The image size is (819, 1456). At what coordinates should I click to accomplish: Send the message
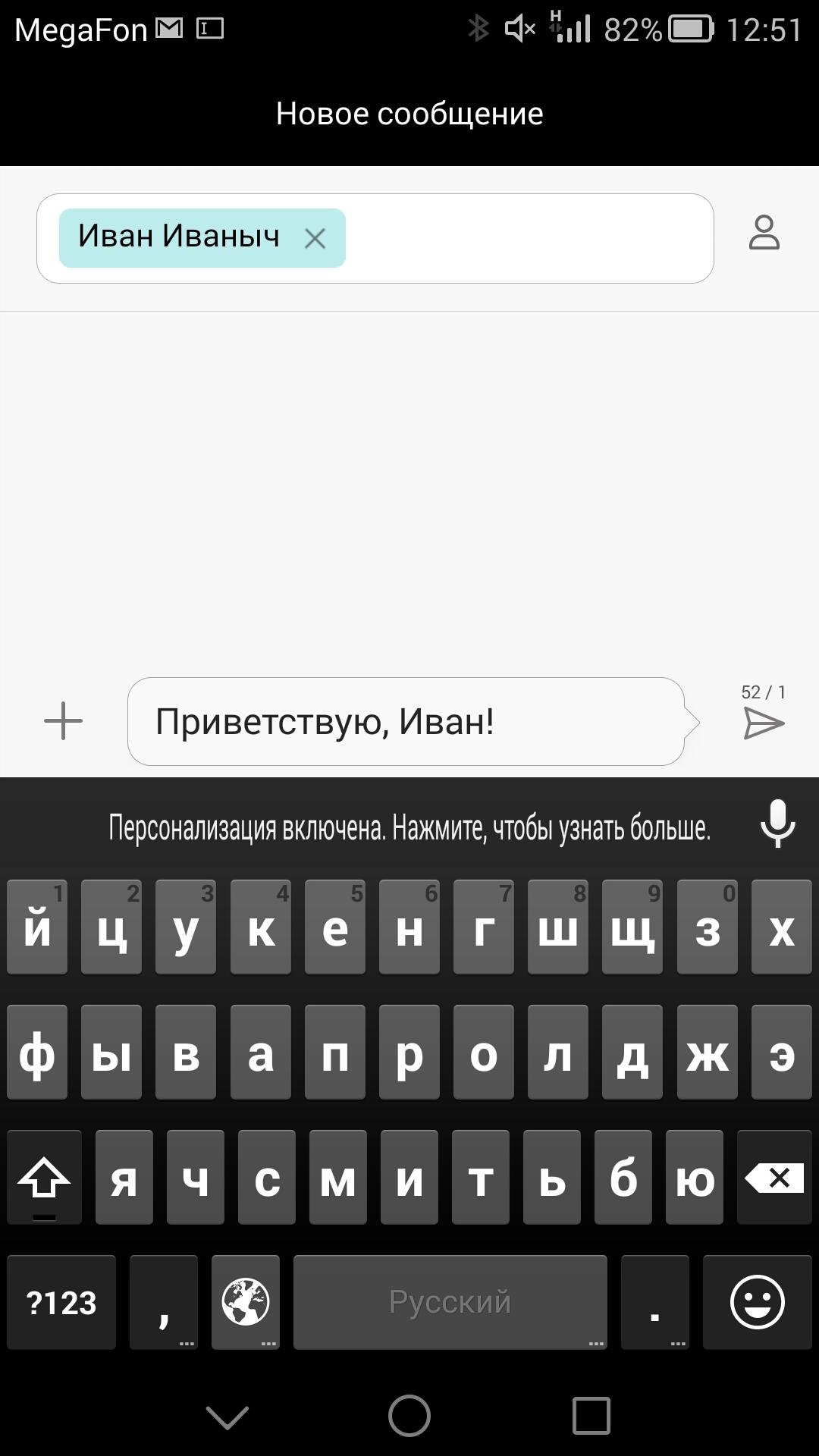763,723
